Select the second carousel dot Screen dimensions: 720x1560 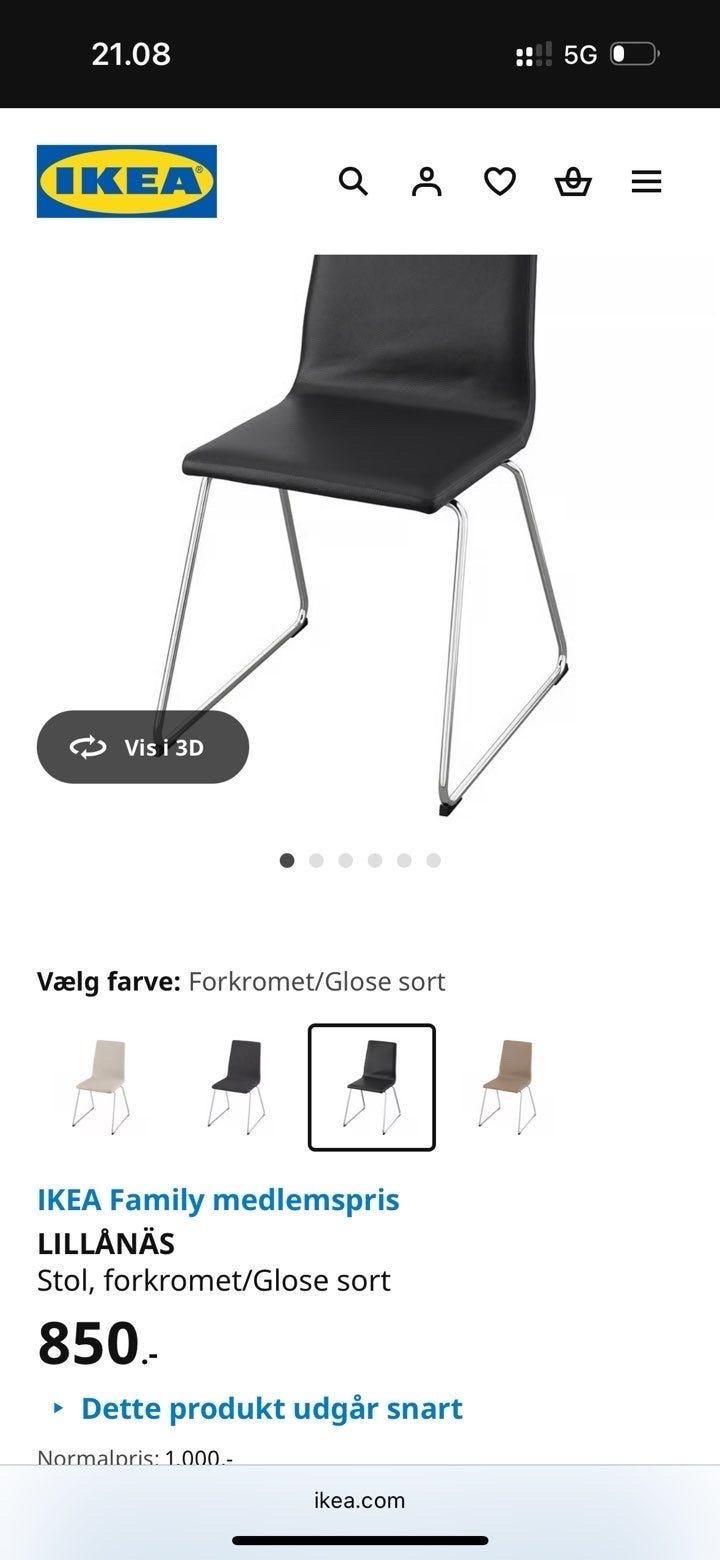(x=317, y=859)
